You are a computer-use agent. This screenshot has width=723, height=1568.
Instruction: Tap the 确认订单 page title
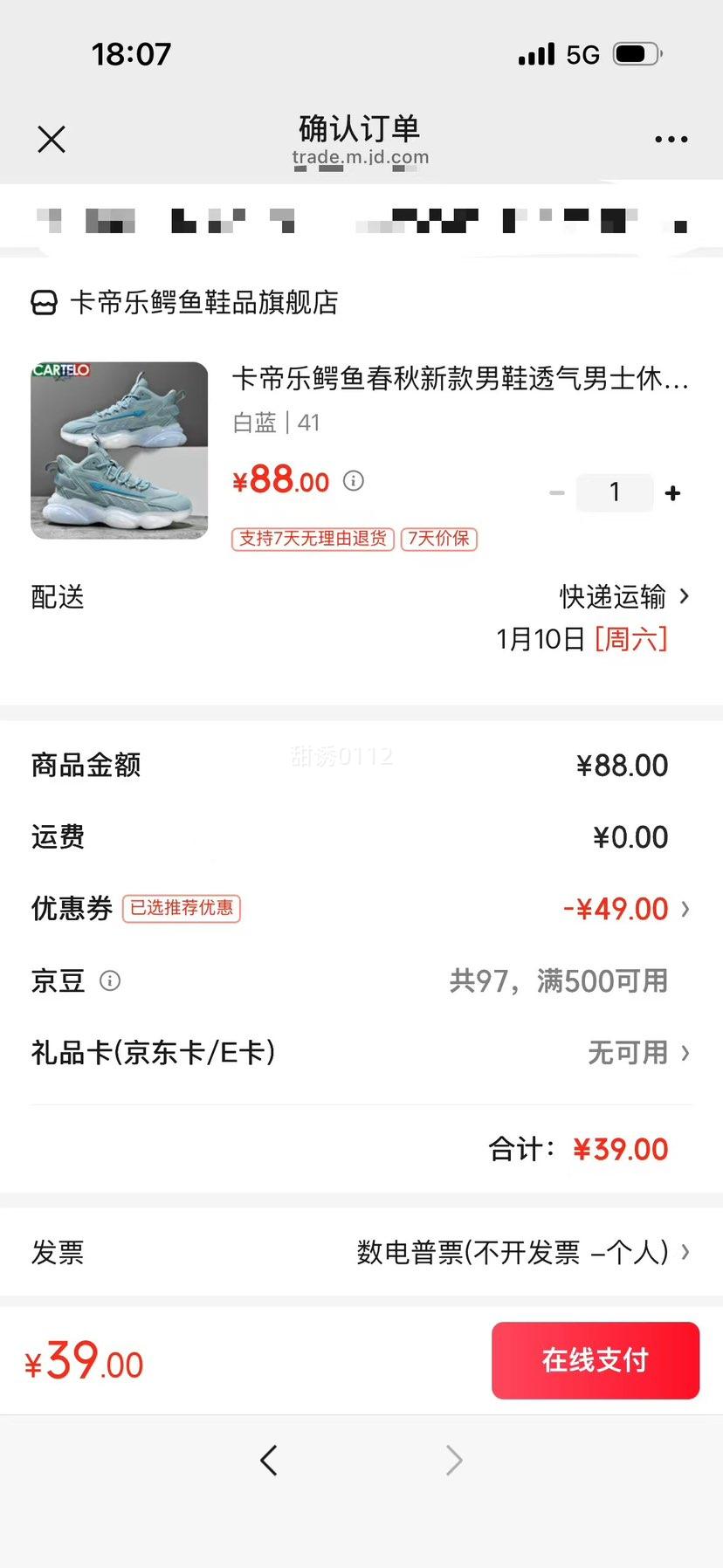pos(357,127)
